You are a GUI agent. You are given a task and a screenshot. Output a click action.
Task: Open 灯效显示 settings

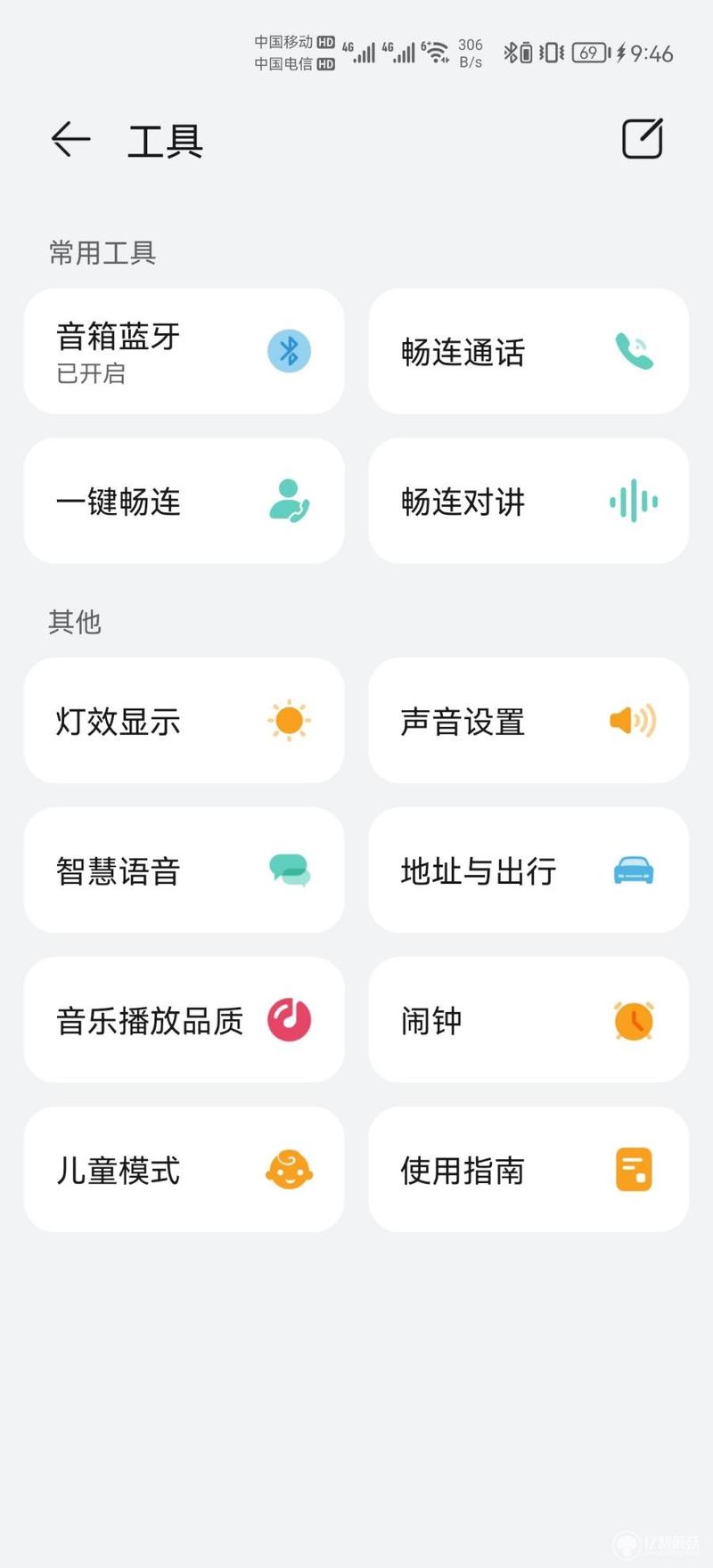coord(184,721)
